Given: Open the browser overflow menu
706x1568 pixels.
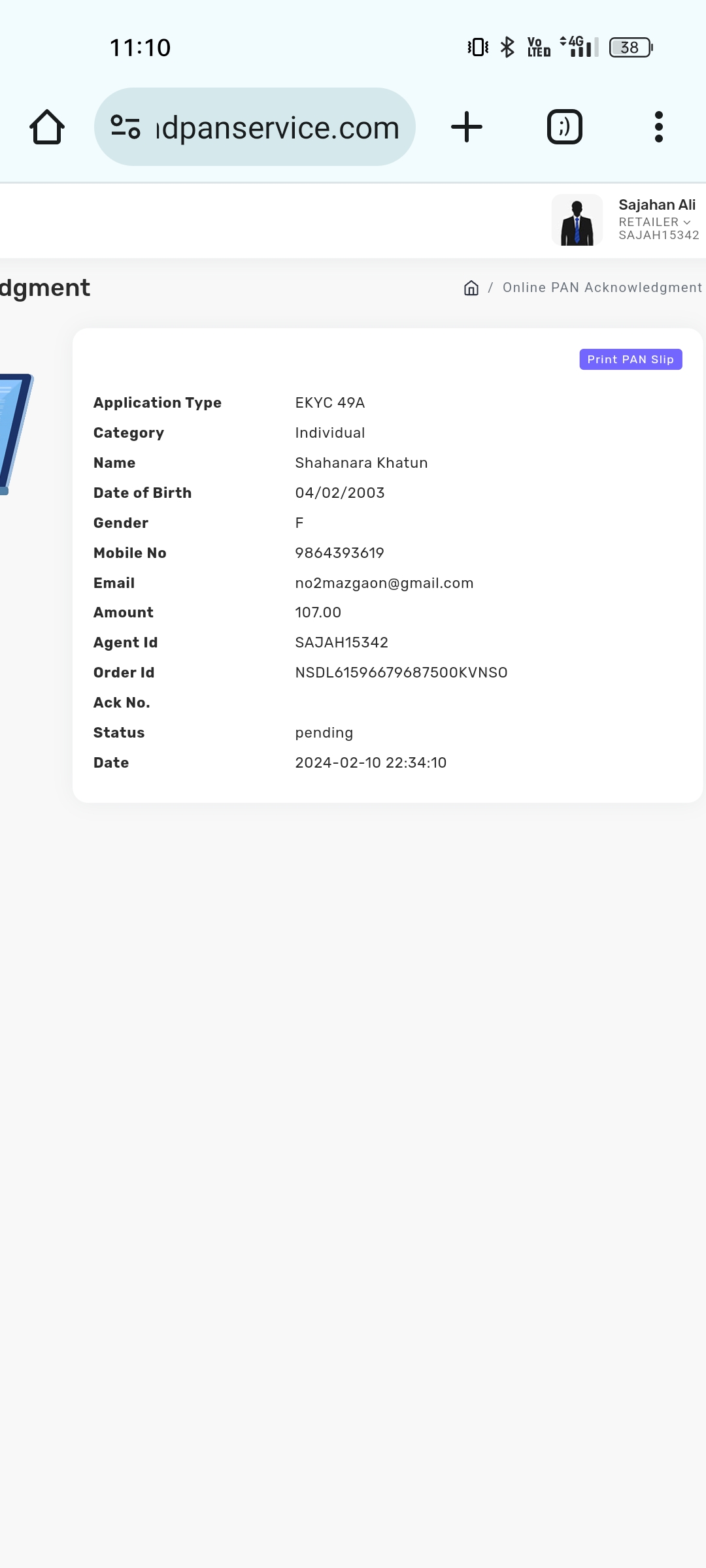Looking at the screenshot, I should coord(658,127).
